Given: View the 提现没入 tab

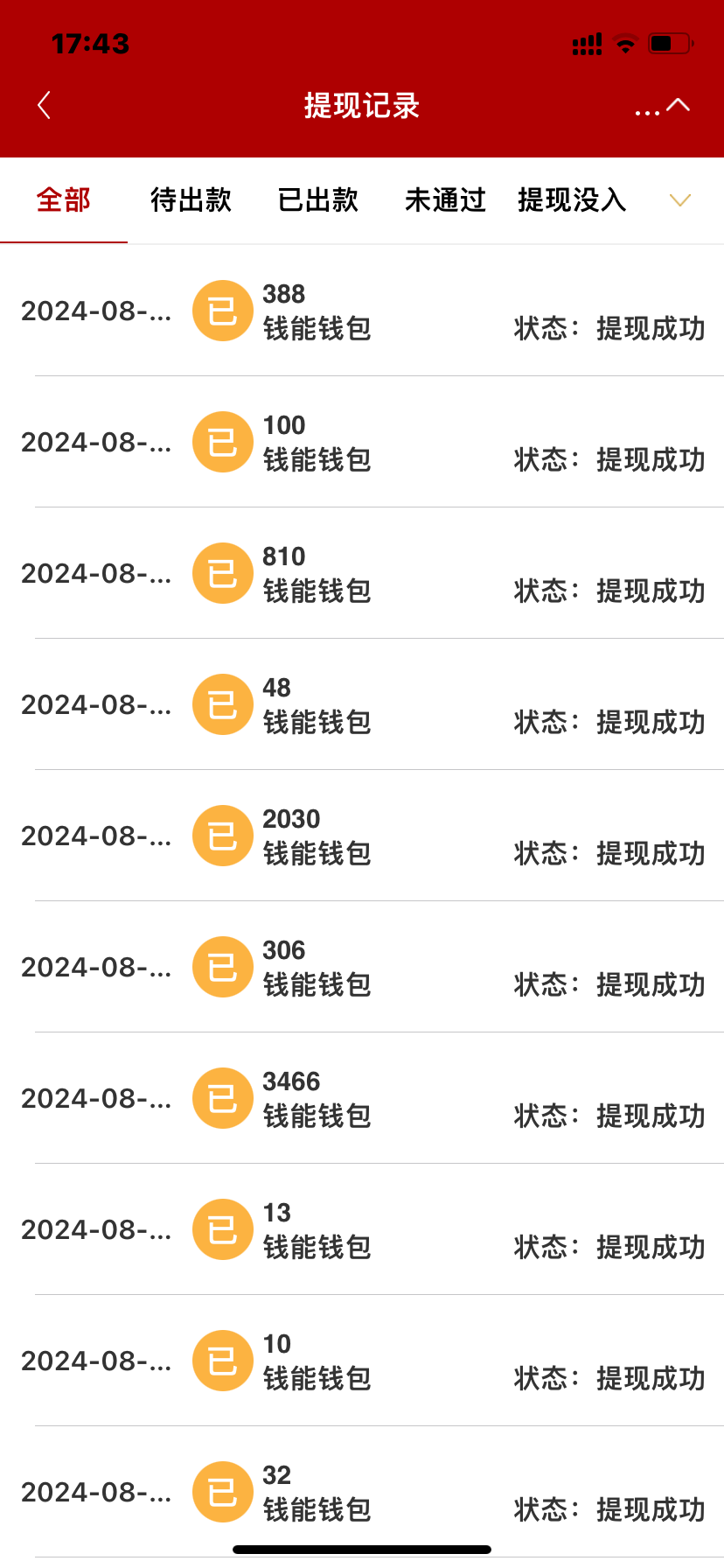Looking at the screenshot, I should [572, 200].
